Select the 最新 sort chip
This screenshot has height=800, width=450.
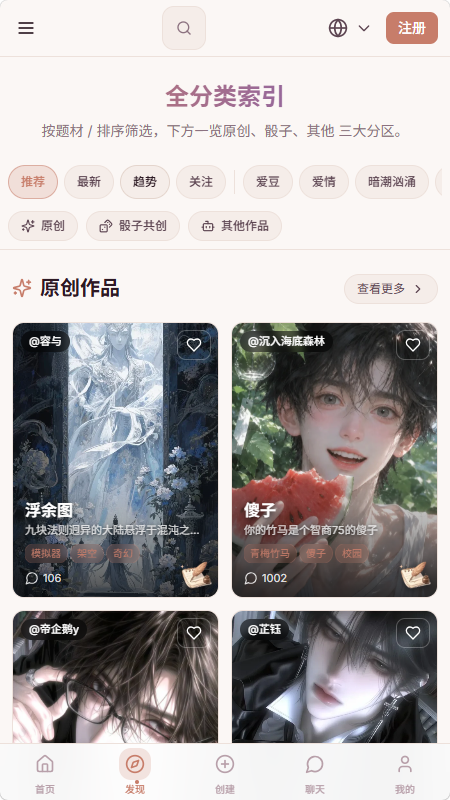click(x=89, y=182)
